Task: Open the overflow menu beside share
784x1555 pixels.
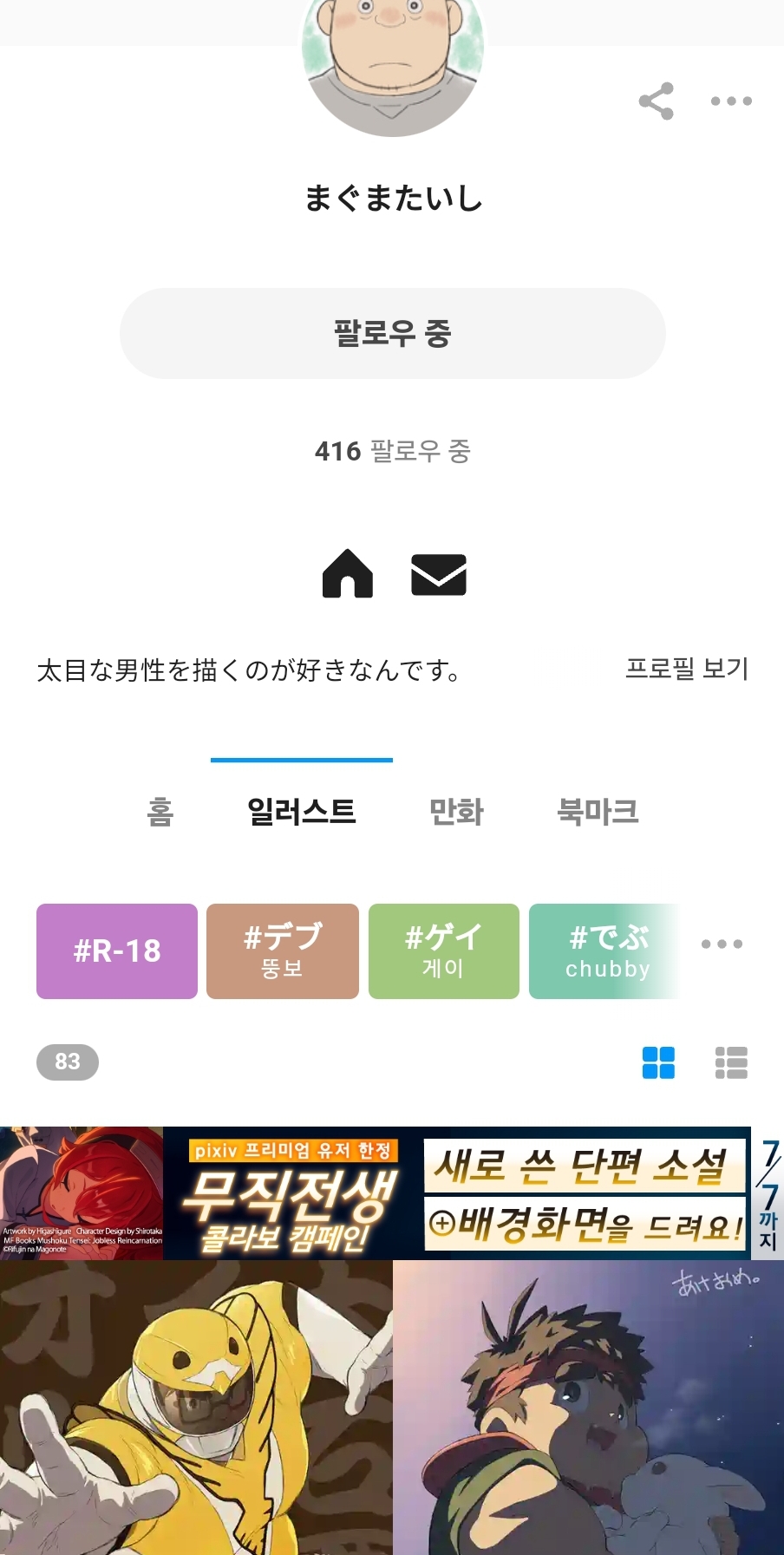Action: [731, 101]
